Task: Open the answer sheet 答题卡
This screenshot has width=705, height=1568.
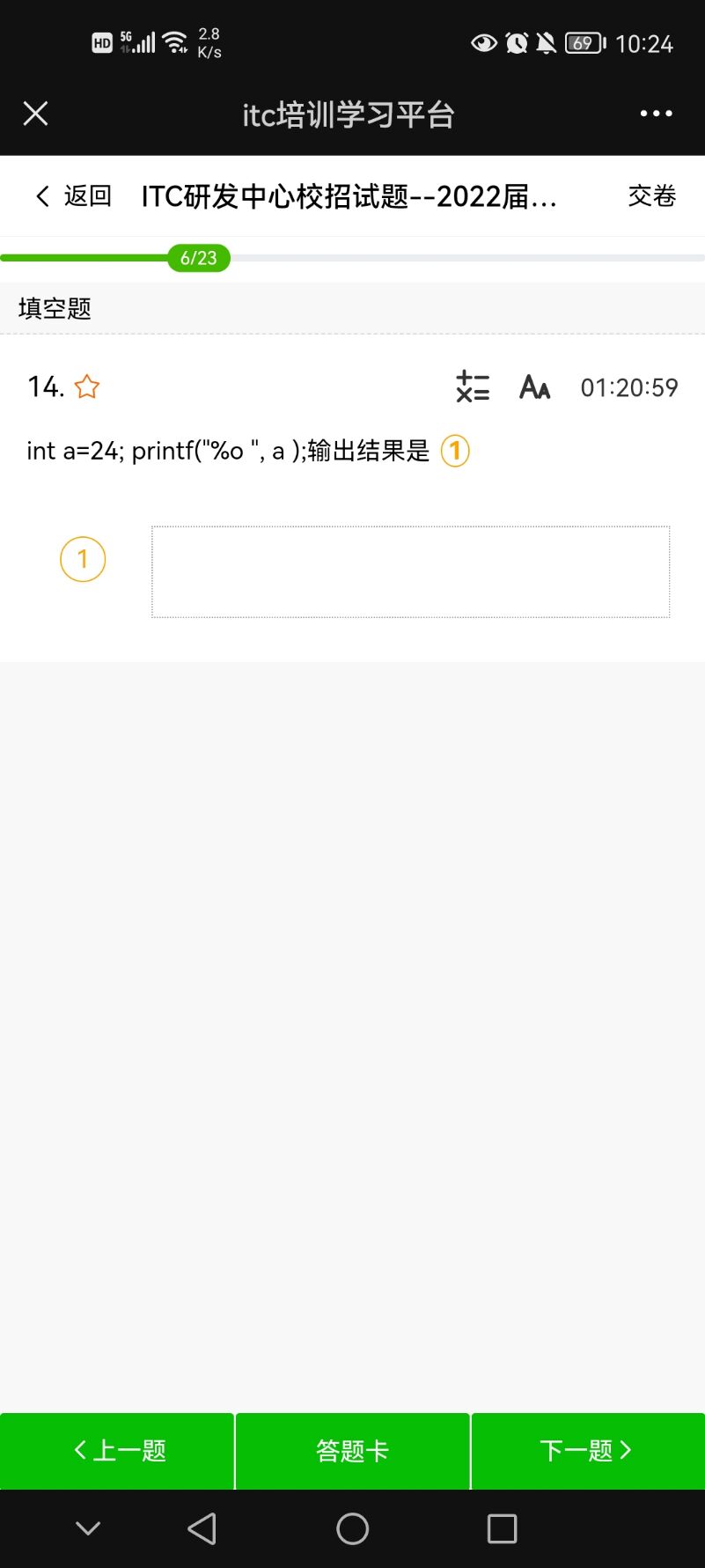Action: (352, 1451)
